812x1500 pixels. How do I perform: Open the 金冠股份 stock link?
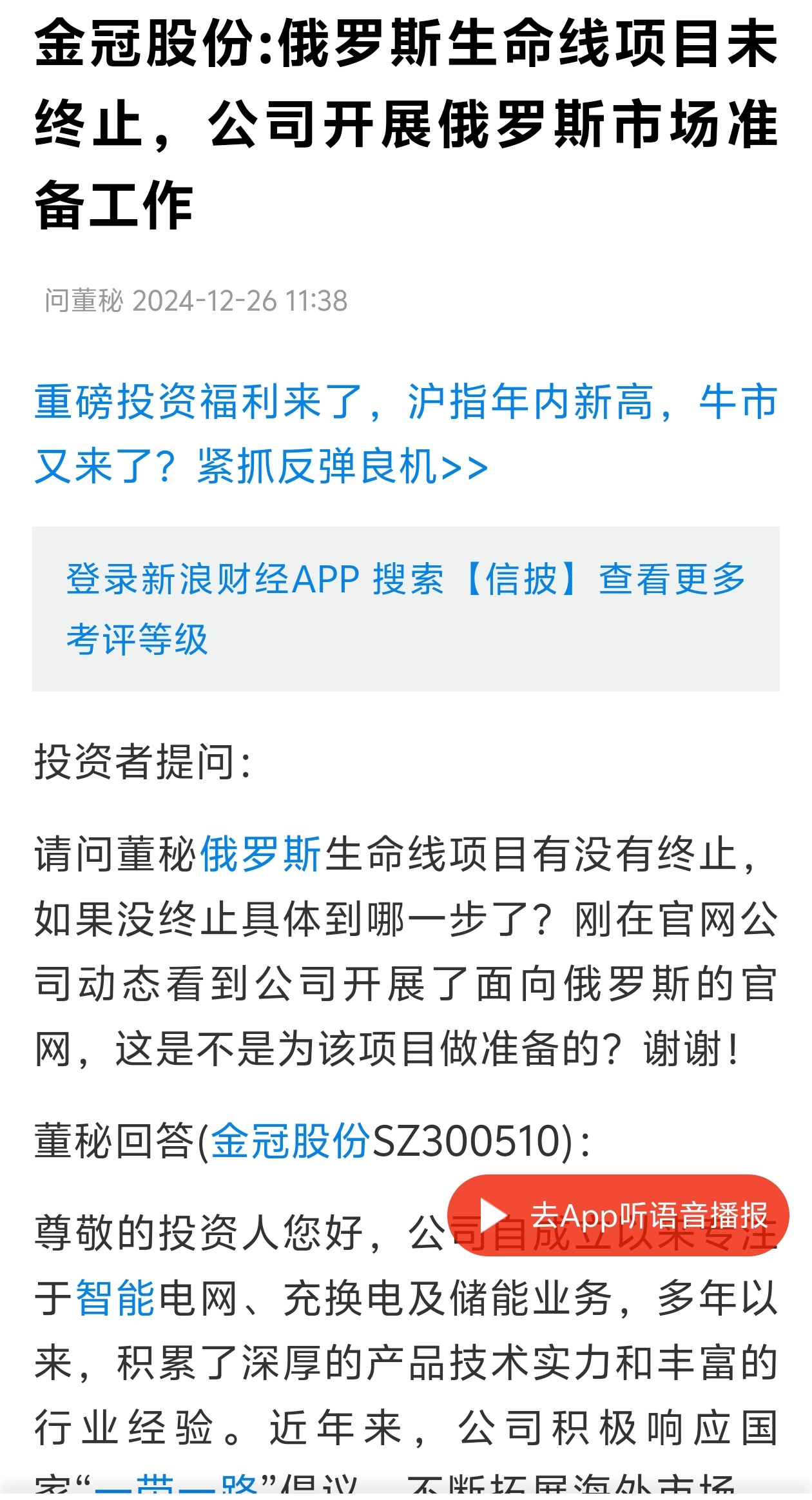[x=290, y=1141]
